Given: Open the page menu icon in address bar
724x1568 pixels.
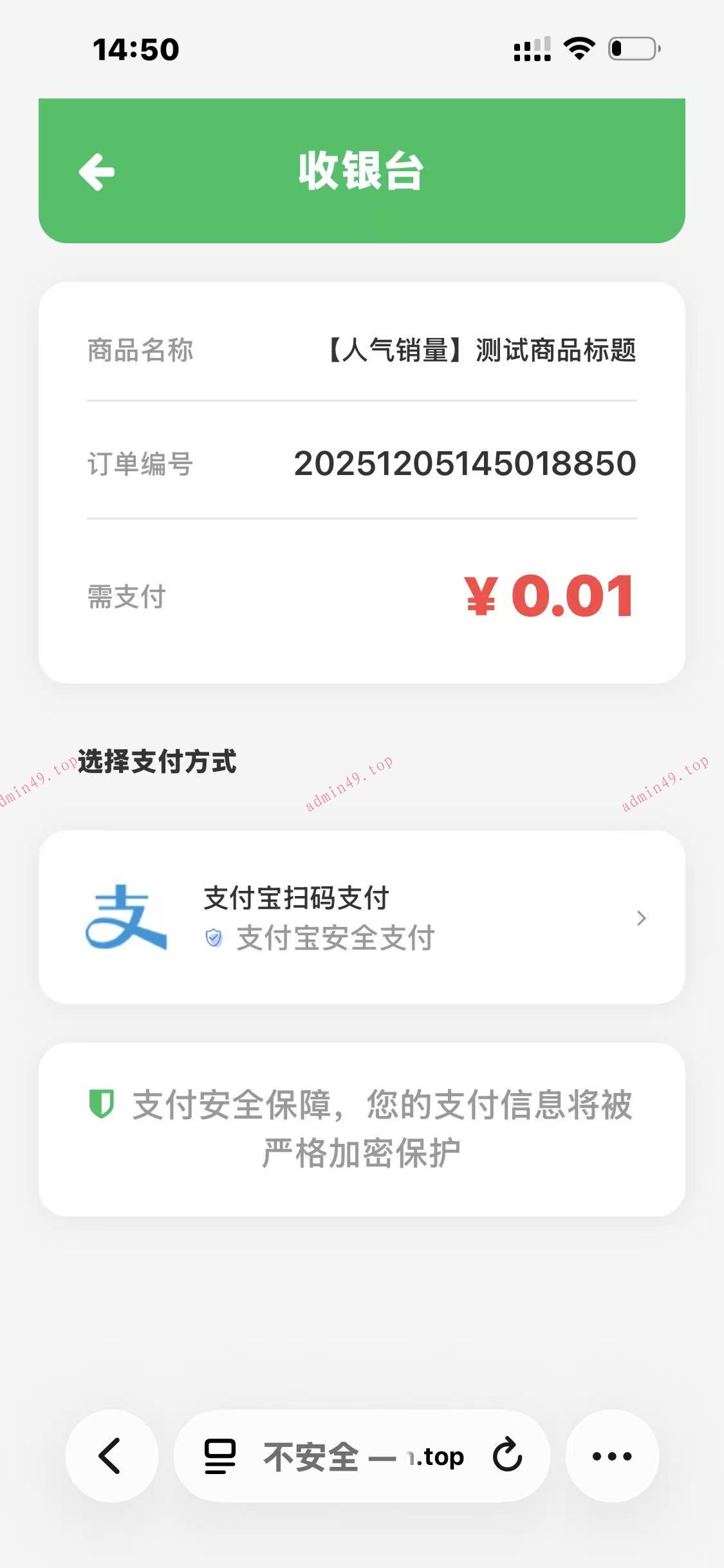Looking at the screenshot, I should click(220, 1456).
